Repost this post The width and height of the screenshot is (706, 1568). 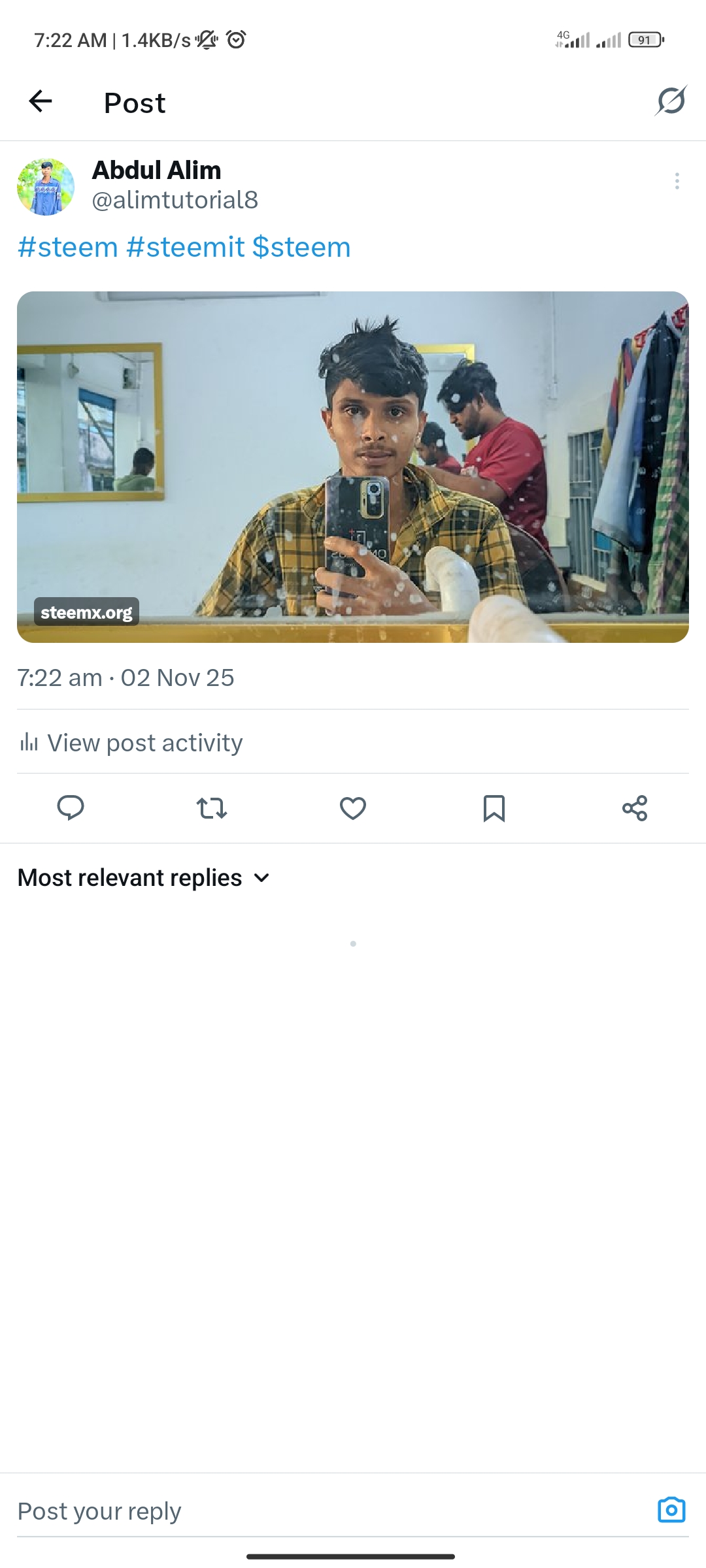[212, 809]
